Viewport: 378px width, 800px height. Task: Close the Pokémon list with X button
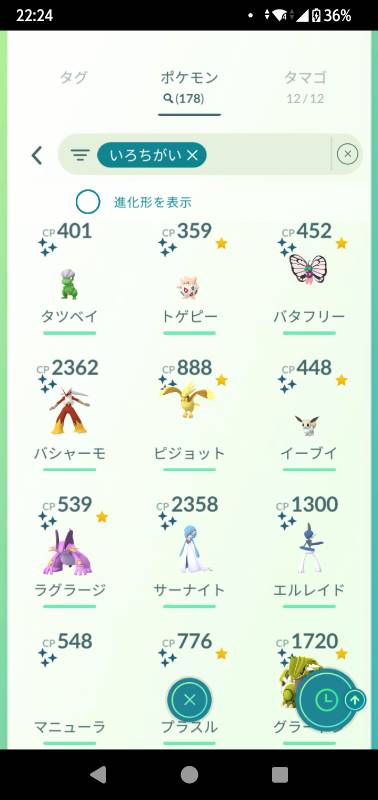coord(189,699)
